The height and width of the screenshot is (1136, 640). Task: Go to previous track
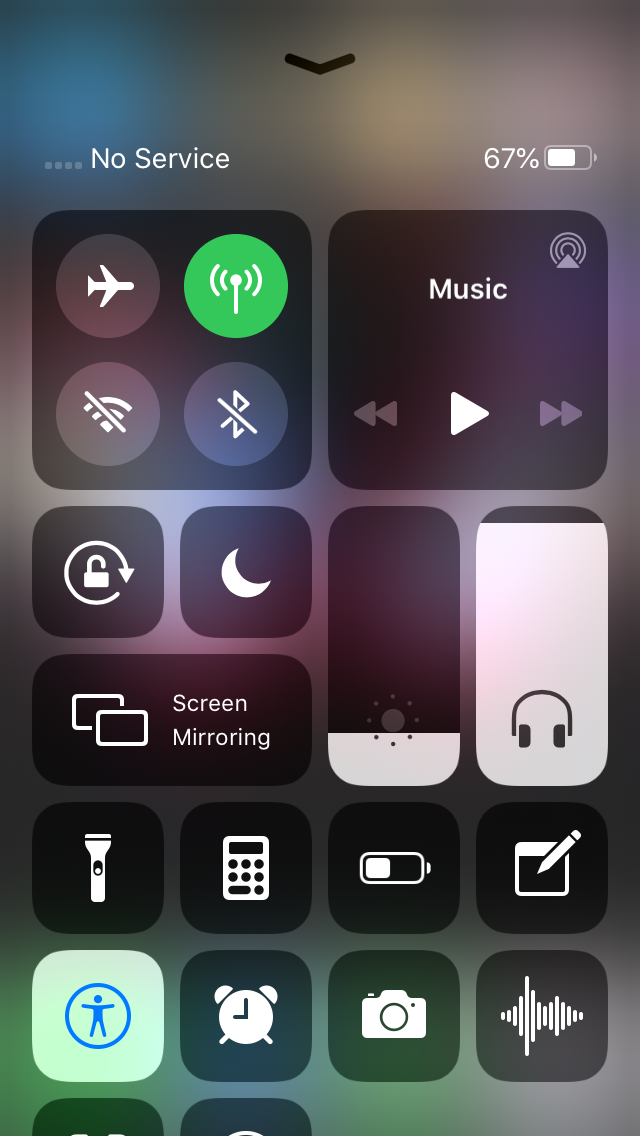(x=376, y=413)
